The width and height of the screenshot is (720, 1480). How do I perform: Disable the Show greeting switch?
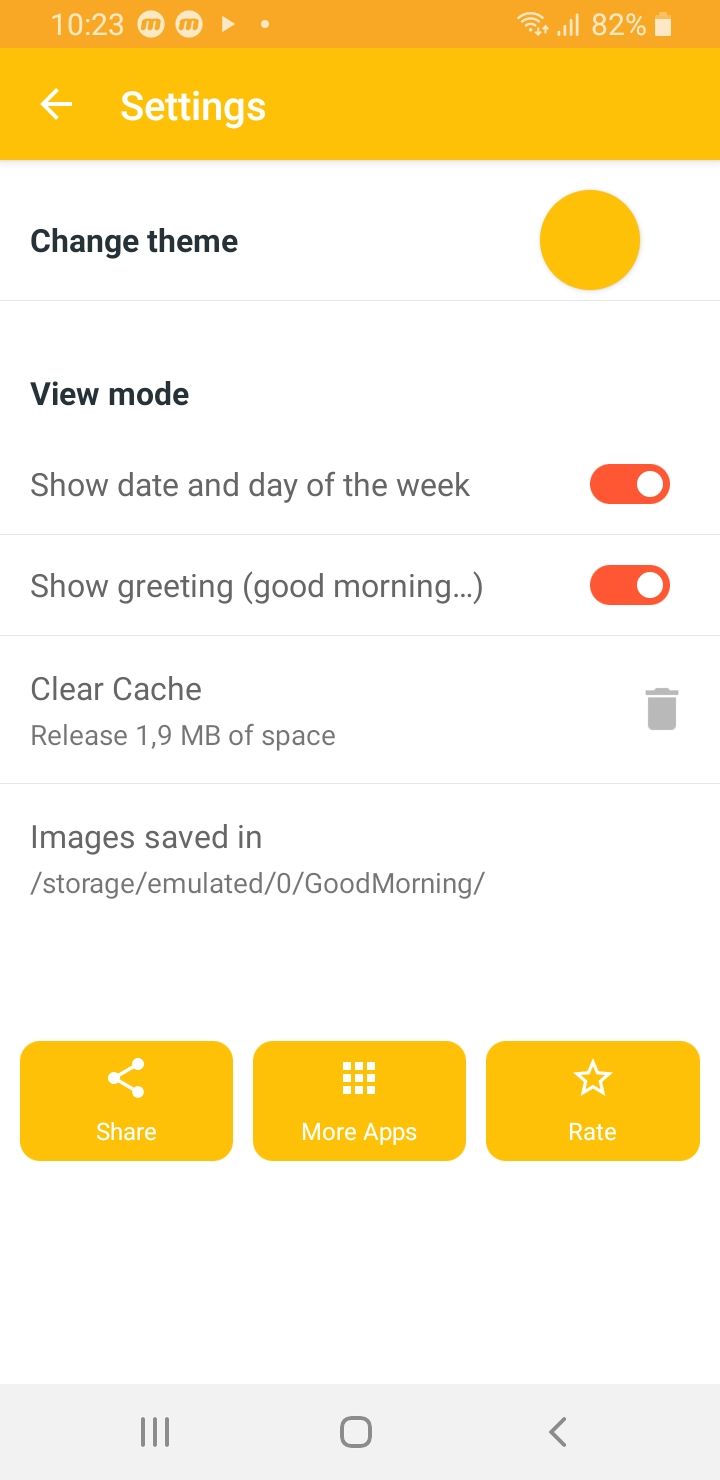(x=629, y=585)
